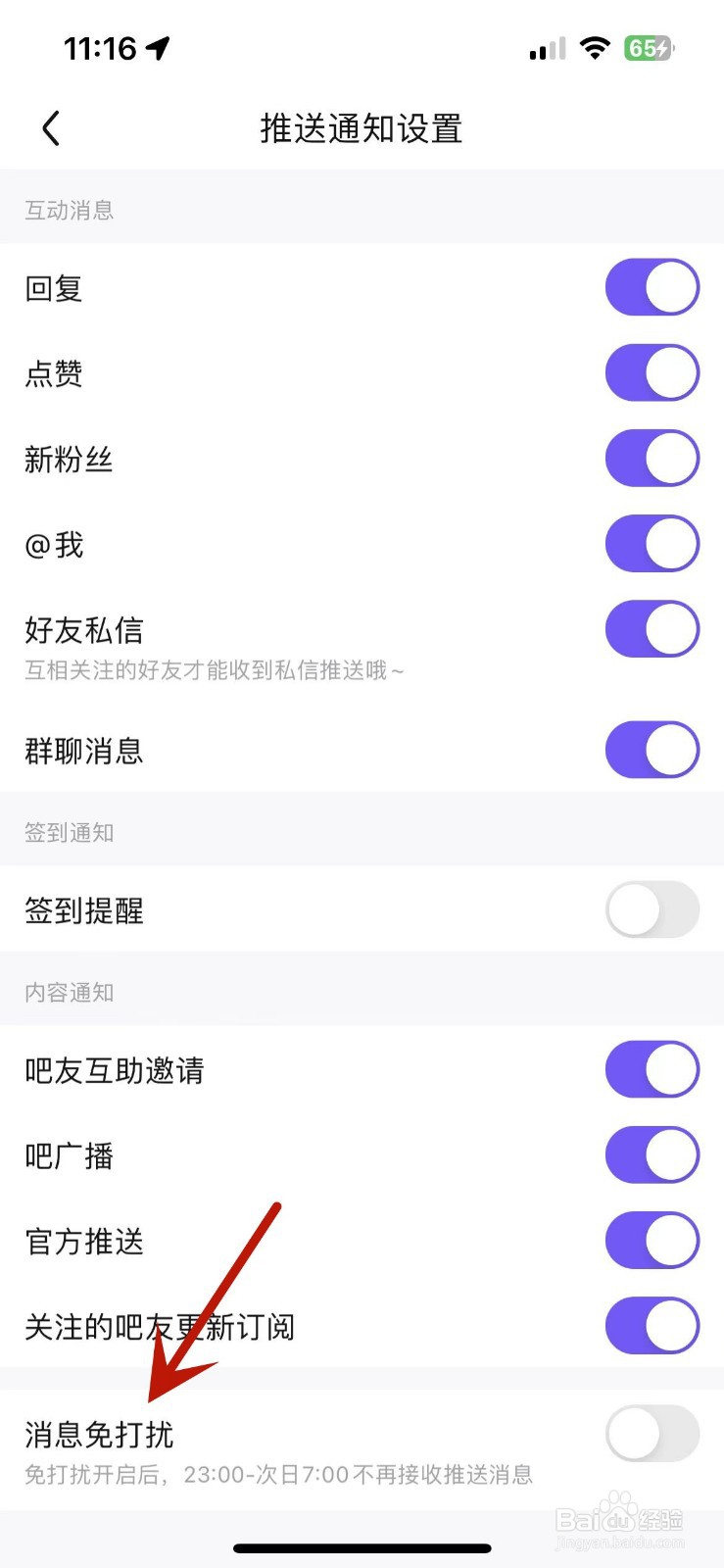This screenshot has width=724, height=1568.
Task: Switch off @我 notifications
Action: click(652, 543)
